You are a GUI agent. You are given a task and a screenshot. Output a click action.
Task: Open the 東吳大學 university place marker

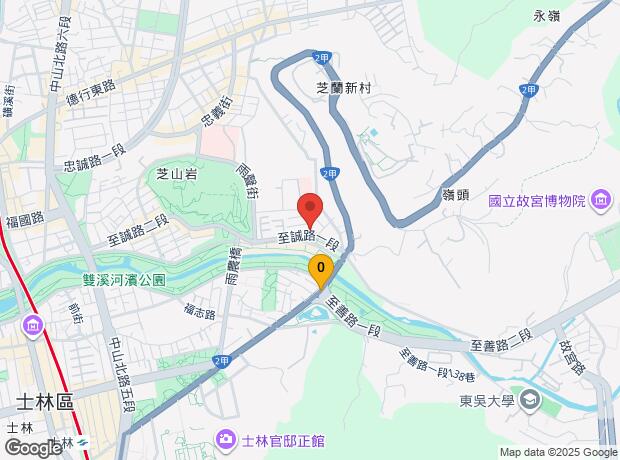coord(530,400)
